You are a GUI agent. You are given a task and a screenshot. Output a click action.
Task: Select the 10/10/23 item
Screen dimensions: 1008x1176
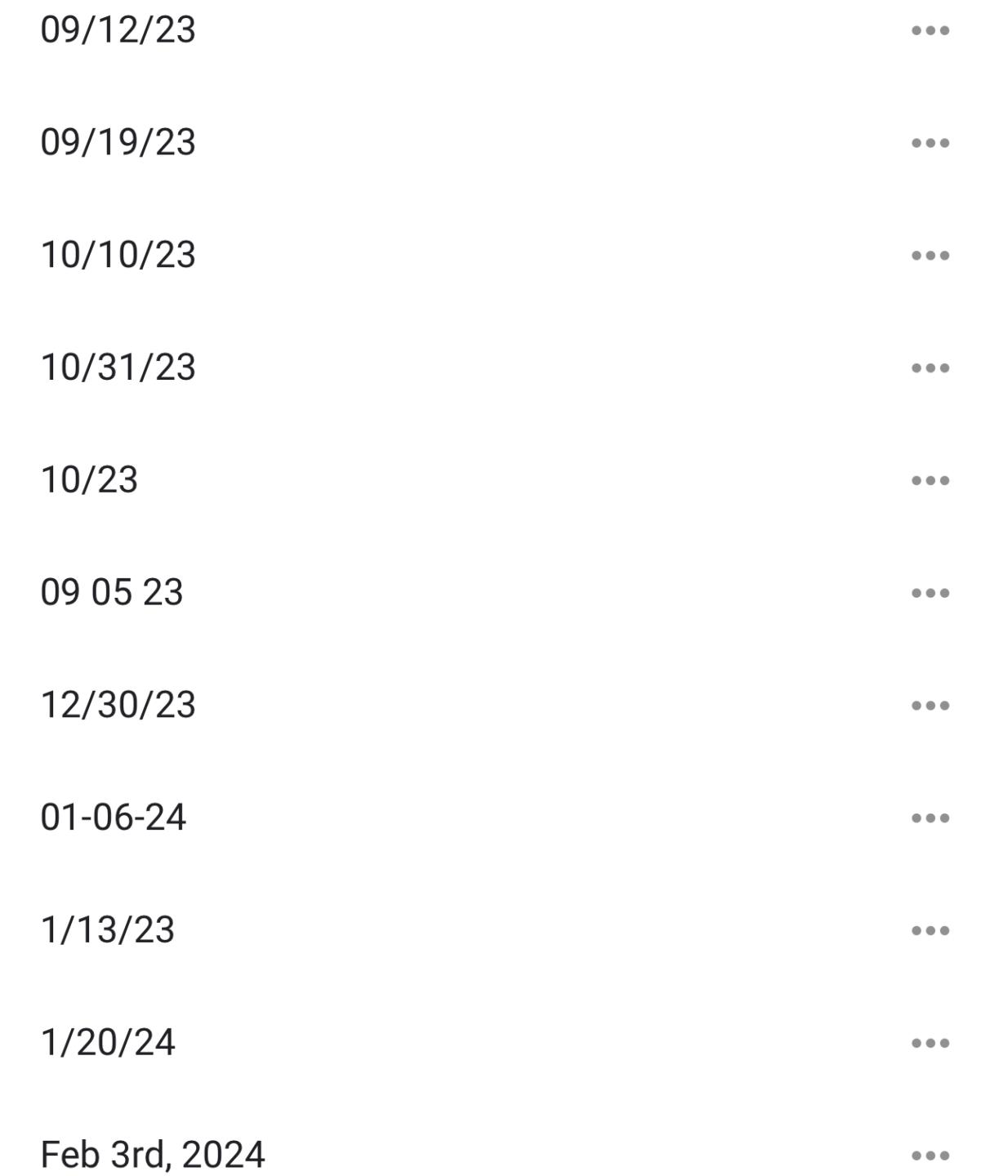(118, 255)
